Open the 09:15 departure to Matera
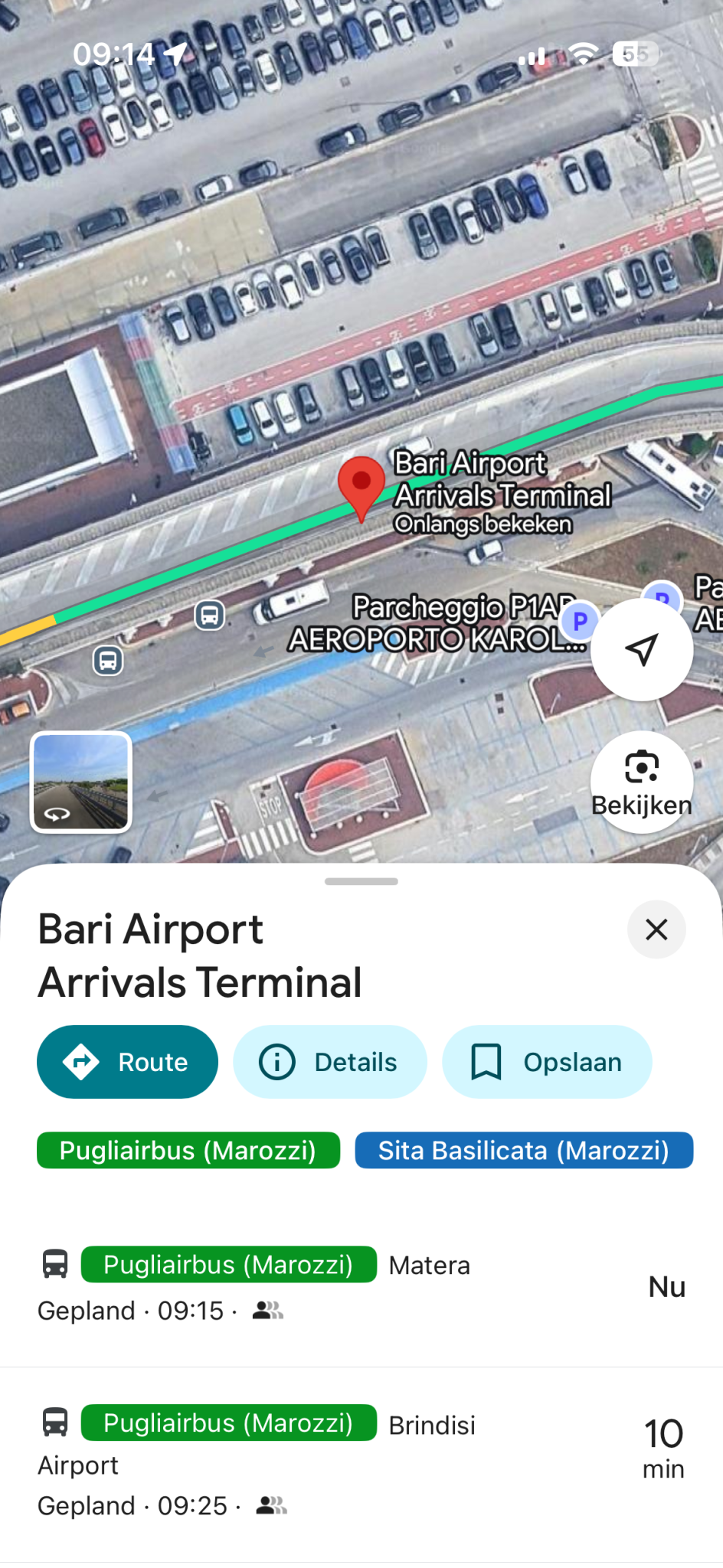The width and height of the screenshot is (723, 1568). click(360, 1287)
